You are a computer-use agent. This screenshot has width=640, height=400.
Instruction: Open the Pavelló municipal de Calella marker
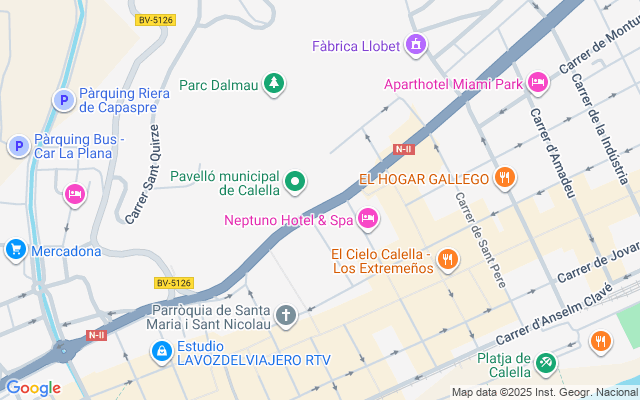[x=295, y=181]
